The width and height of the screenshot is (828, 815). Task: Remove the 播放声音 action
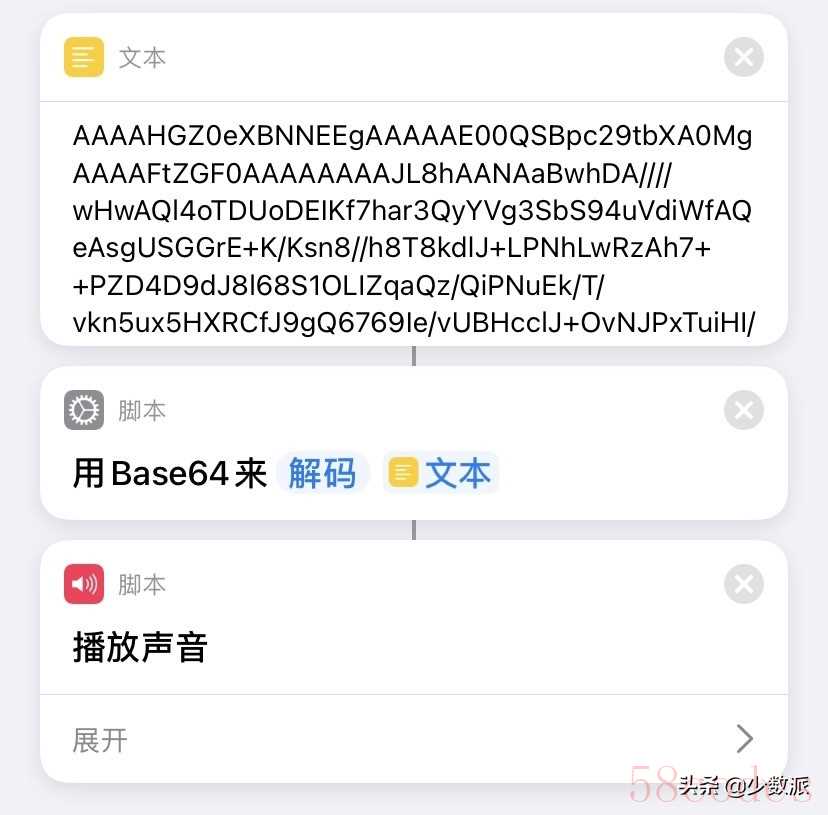743,584
